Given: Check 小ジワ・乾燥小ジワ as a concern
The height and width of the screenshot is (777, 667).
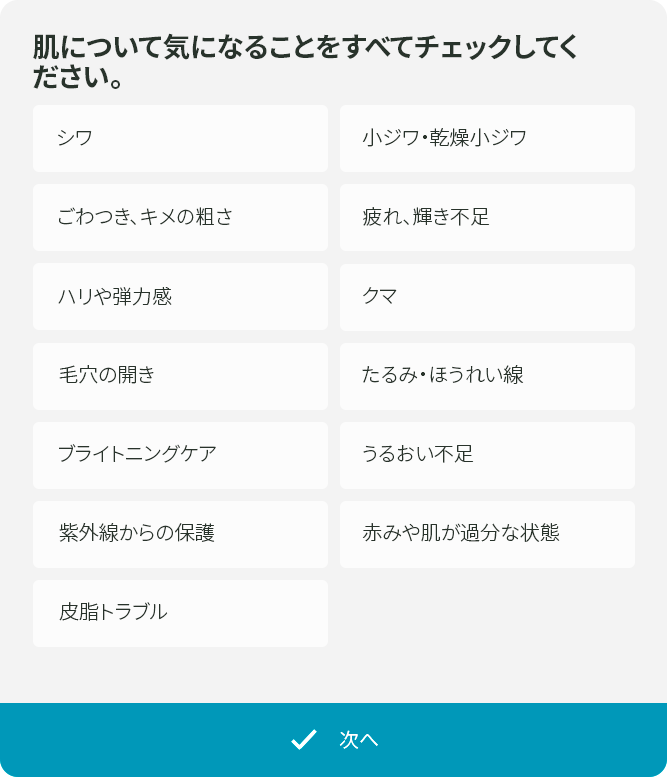Looking at the screenshot, I should tap(487, 138).
